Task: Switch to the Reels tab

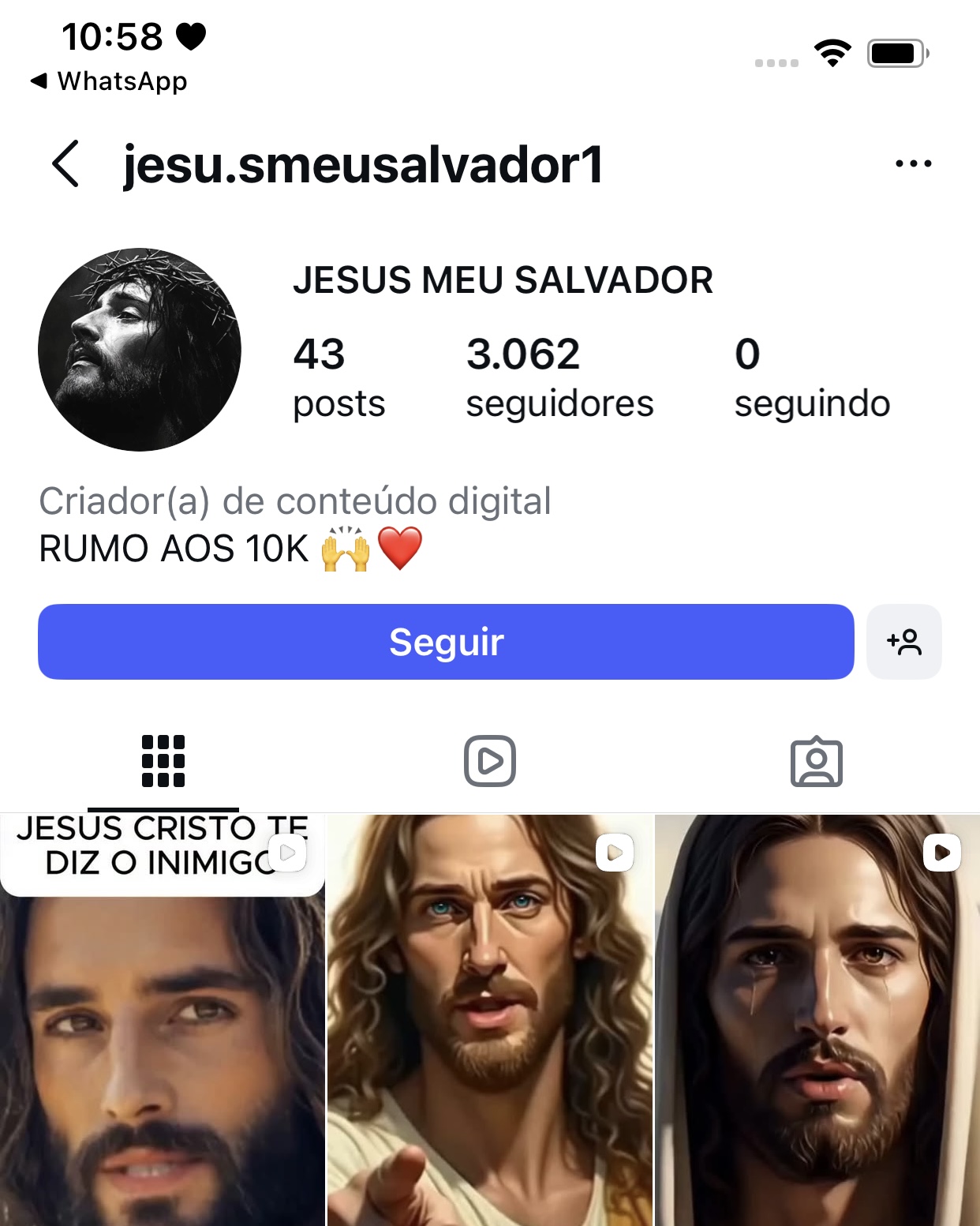Action: point(489,761)
